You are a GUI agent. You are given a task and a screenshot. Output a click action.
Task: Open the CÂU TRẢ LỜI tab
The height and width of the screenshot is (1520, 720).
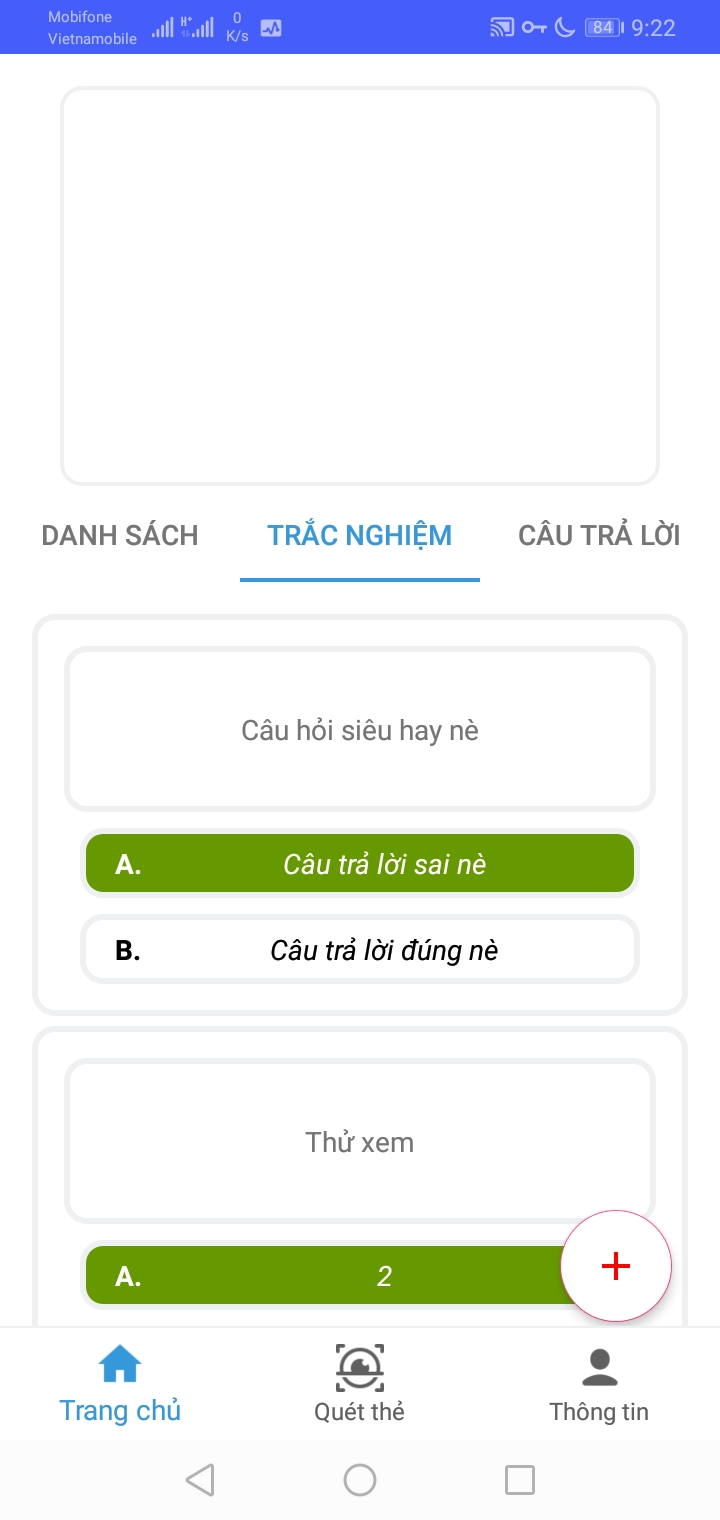tap(600, 535)
